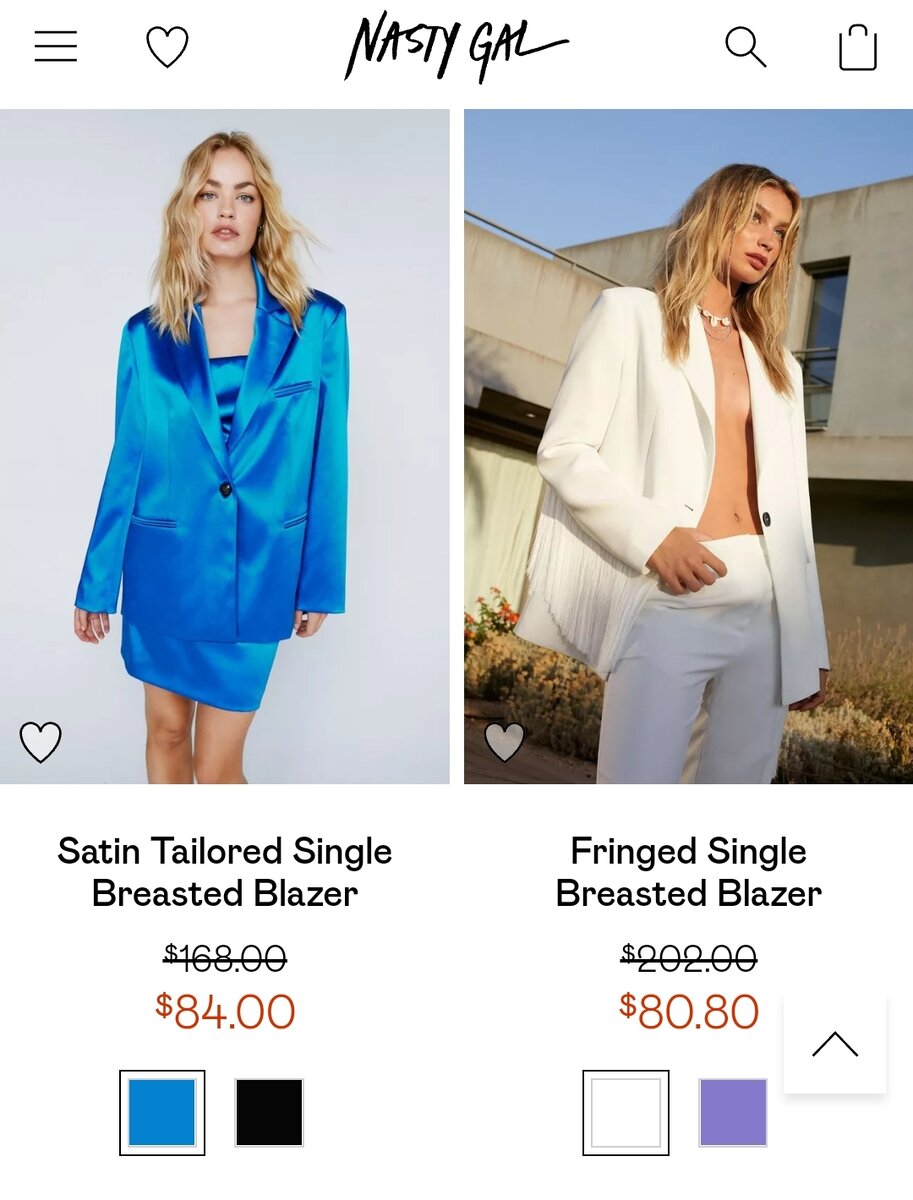Favorite the Satin Tailored blazer with its heart icon
This screenshot has height=1200, width=913.
click(x=40, y=741)
